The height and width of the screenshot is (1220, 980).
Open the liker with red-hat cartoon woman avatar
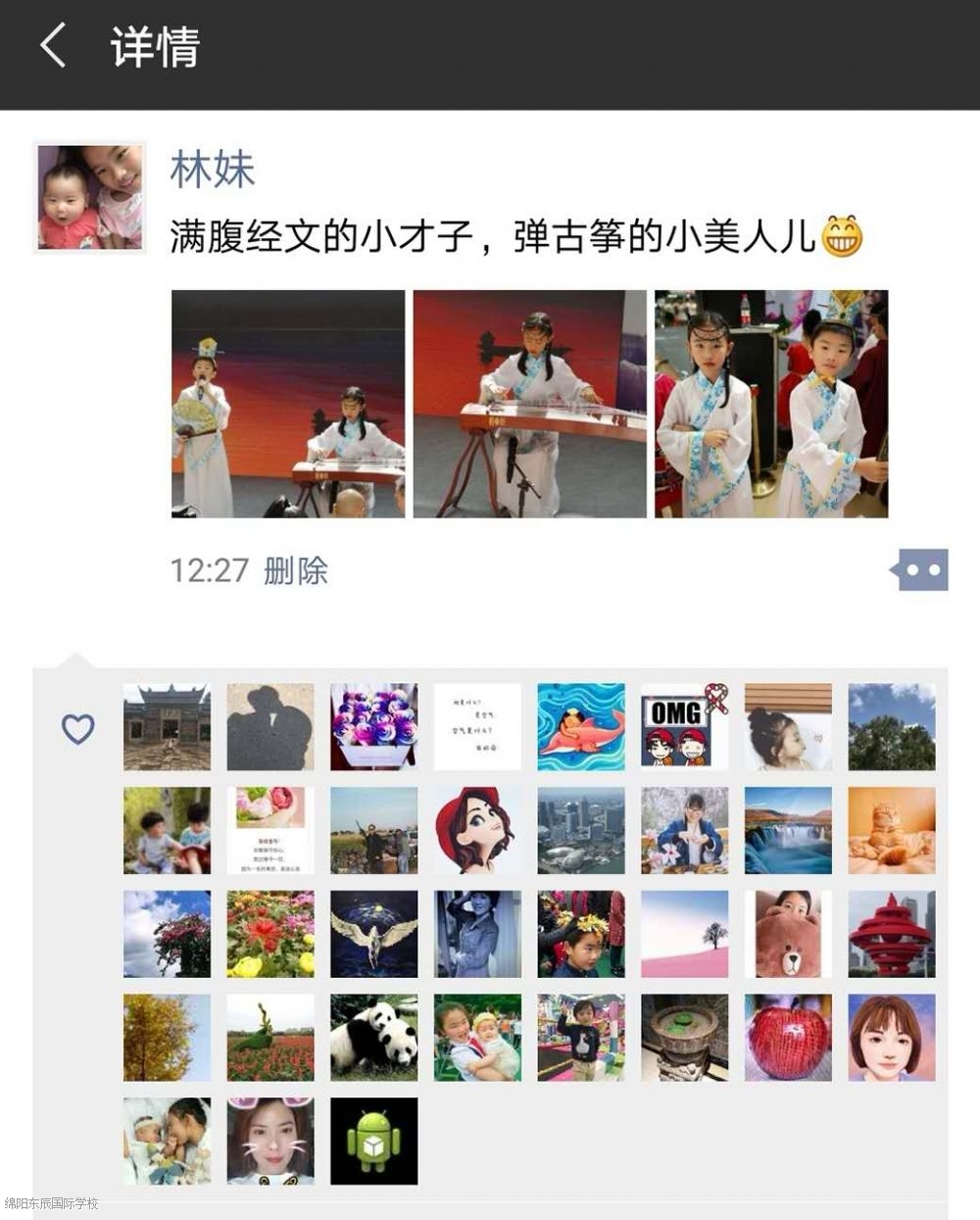coord(477,831)
